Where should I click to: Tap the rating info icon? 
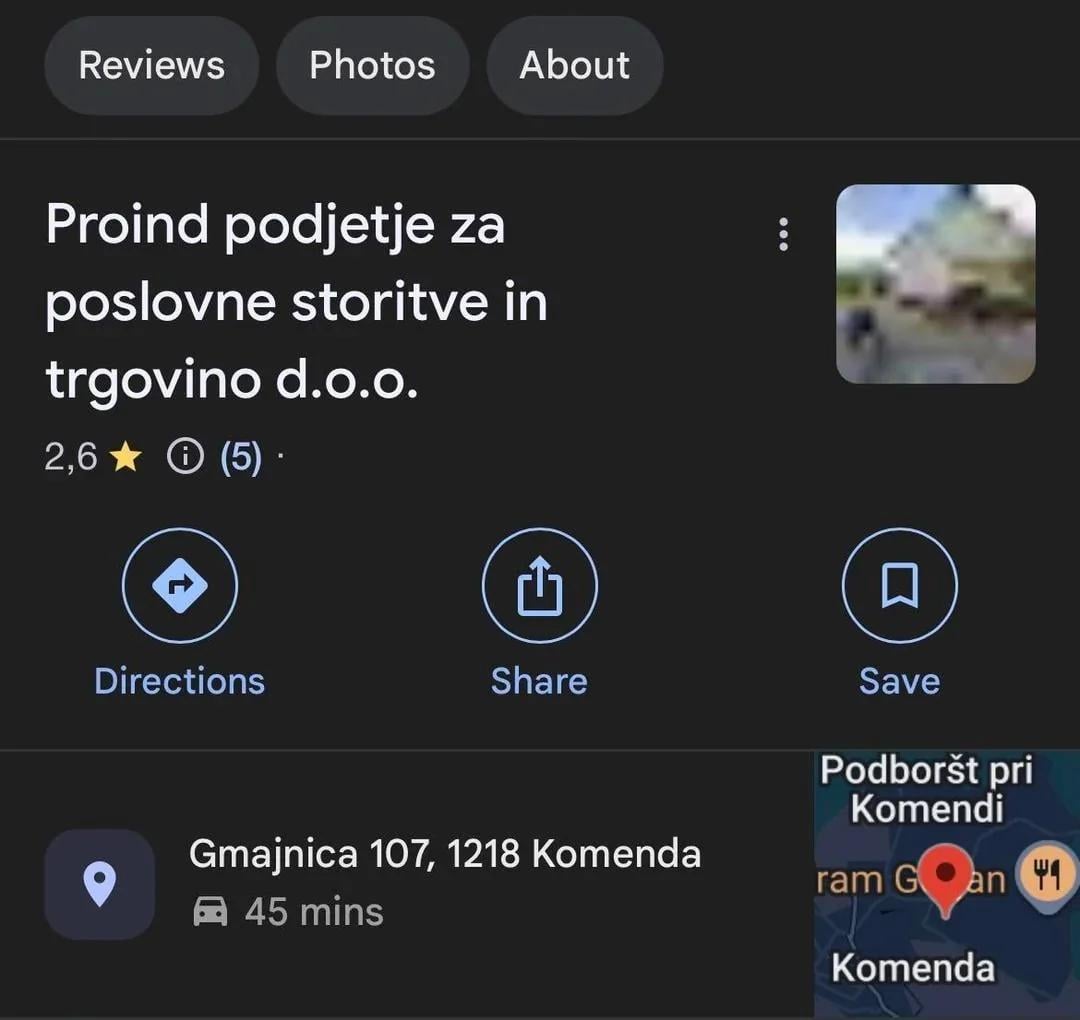[184, 458]
